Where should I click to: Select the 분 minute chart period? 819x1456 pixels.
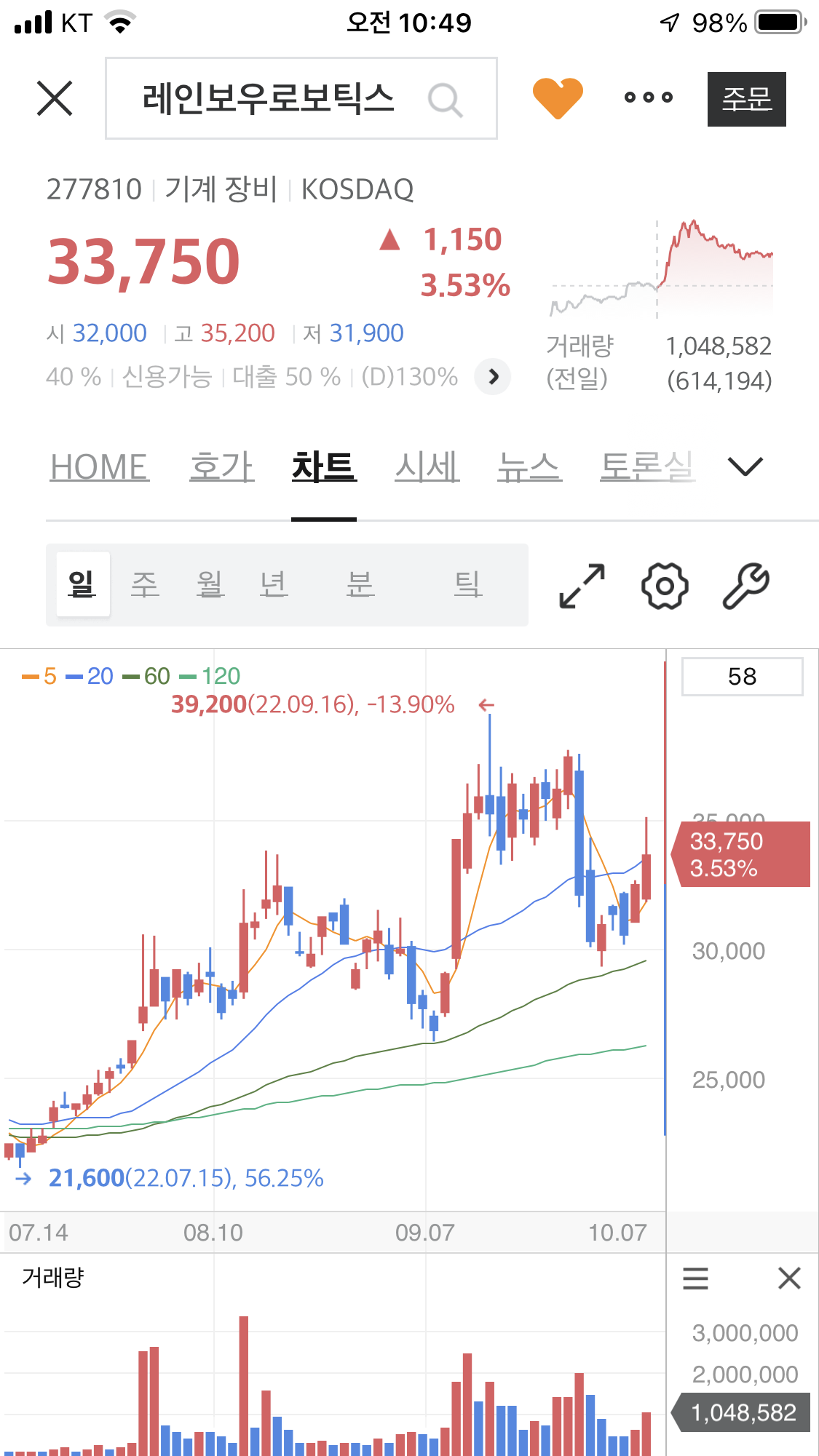(360, 584)
